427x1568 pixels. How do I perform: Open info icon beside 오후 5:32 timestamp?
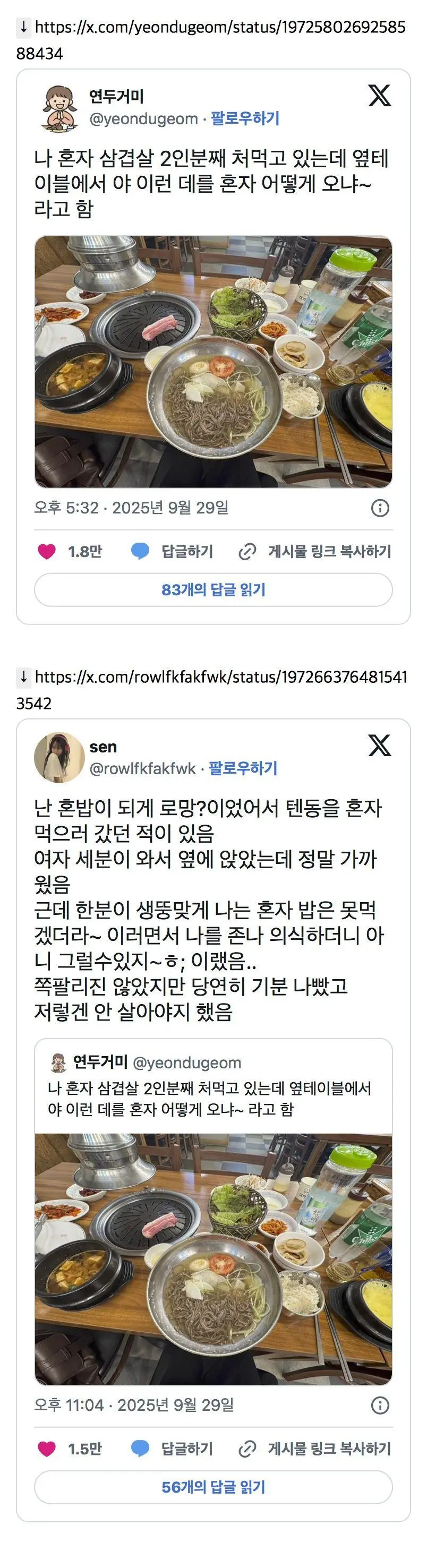click(380, 508)
